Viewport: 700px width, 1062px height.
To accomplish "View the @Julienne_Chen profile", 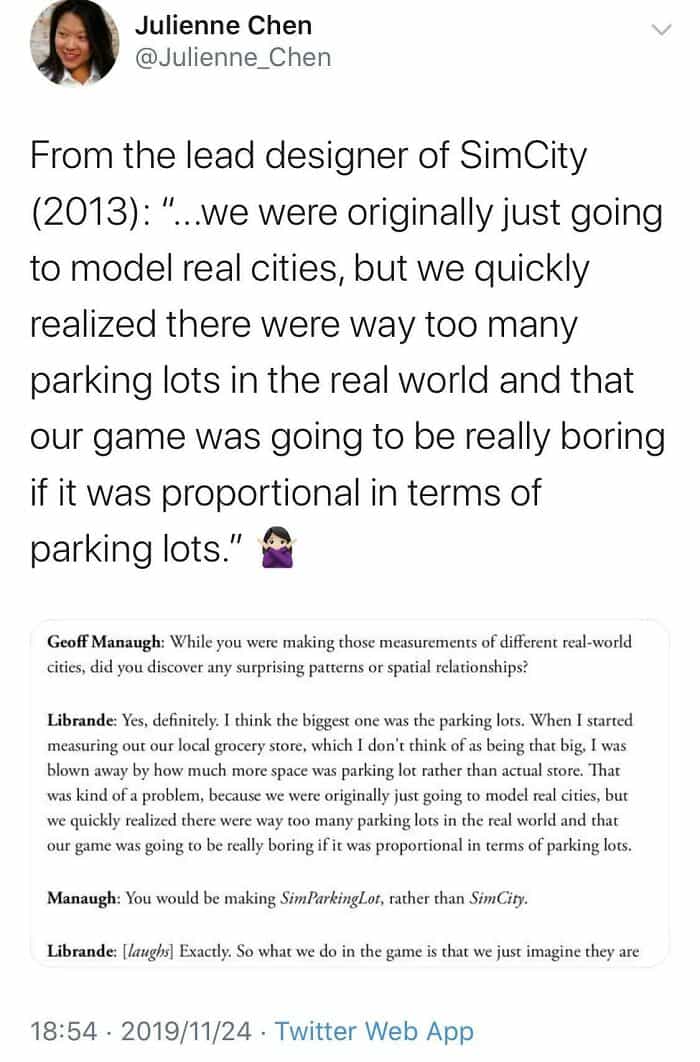I will 232,59.
